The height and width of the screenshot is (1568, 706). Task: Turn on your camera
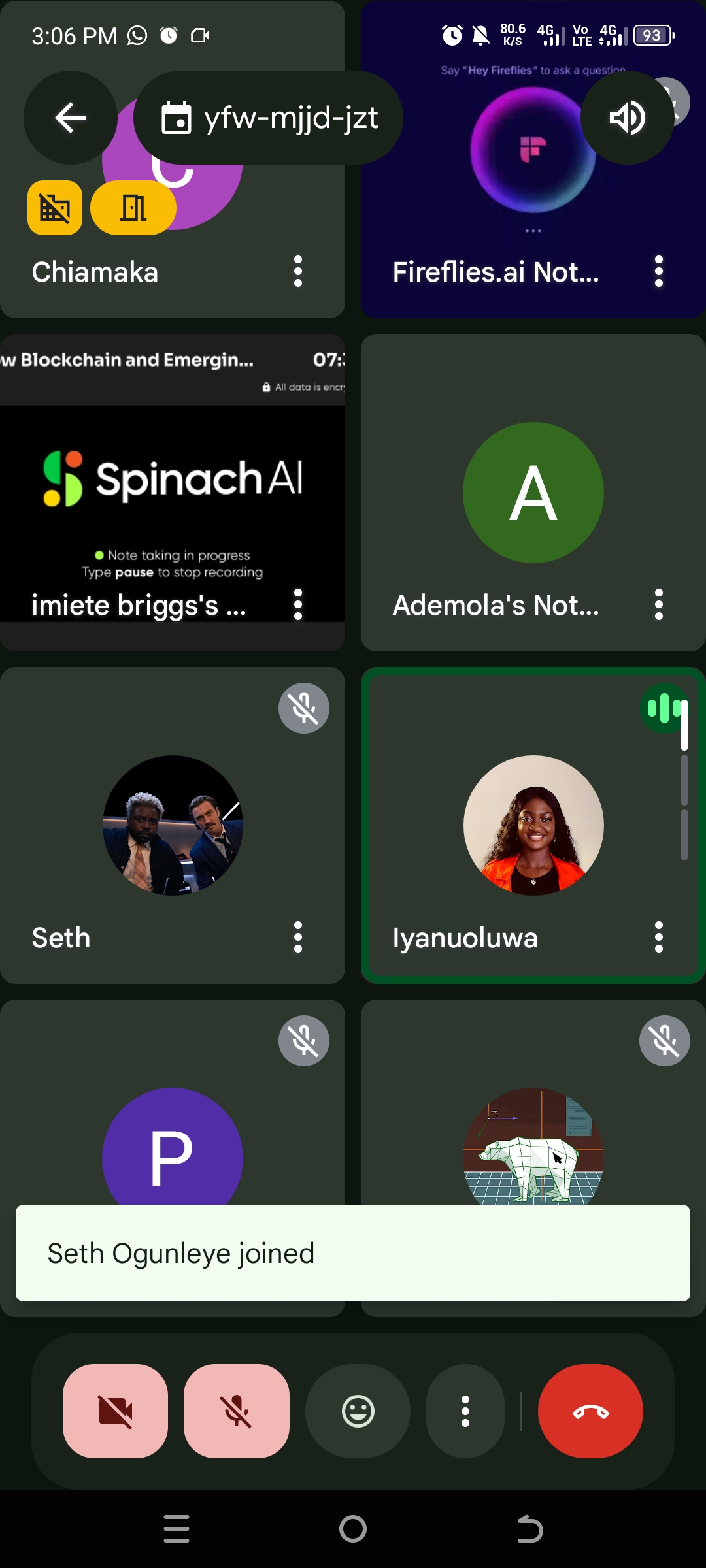[115, 1411]
